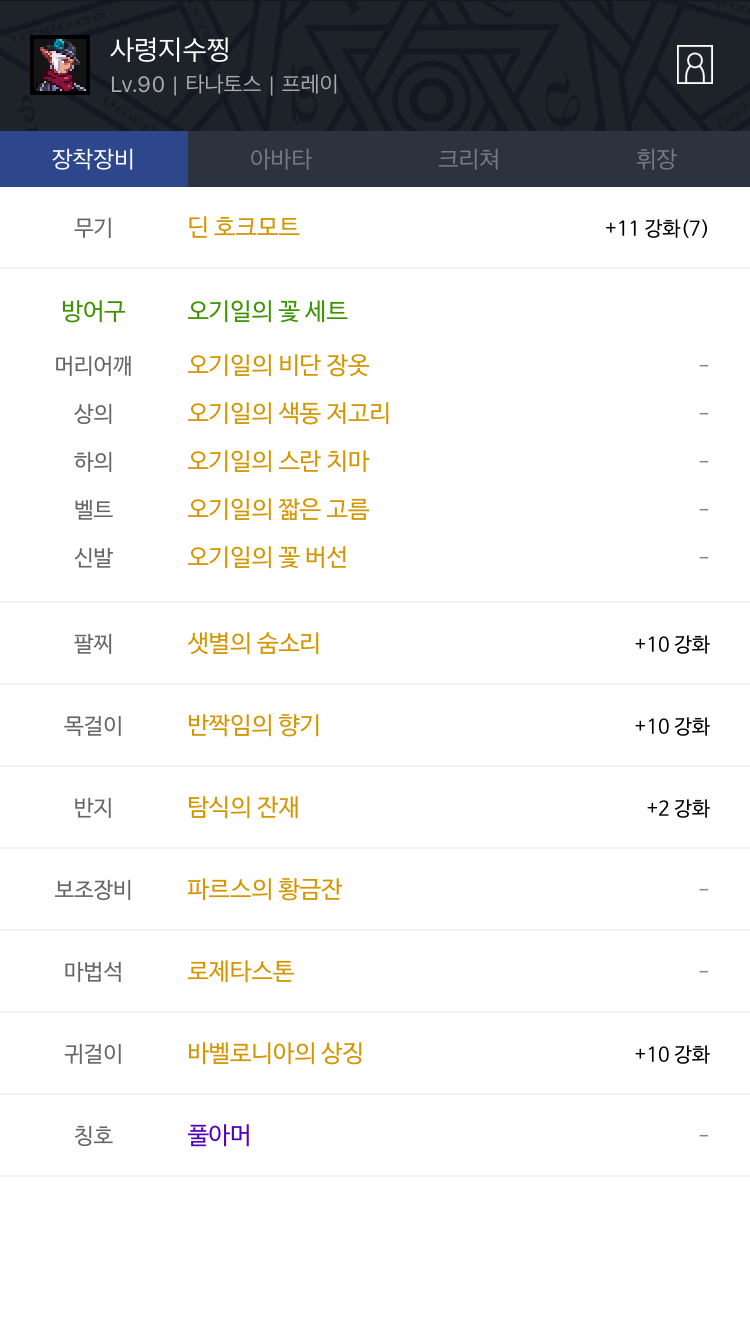Viewport: 750px width, 1334px height.
Task: Open ring item 탐식의 잔재
Action: (x=244, y=807)
